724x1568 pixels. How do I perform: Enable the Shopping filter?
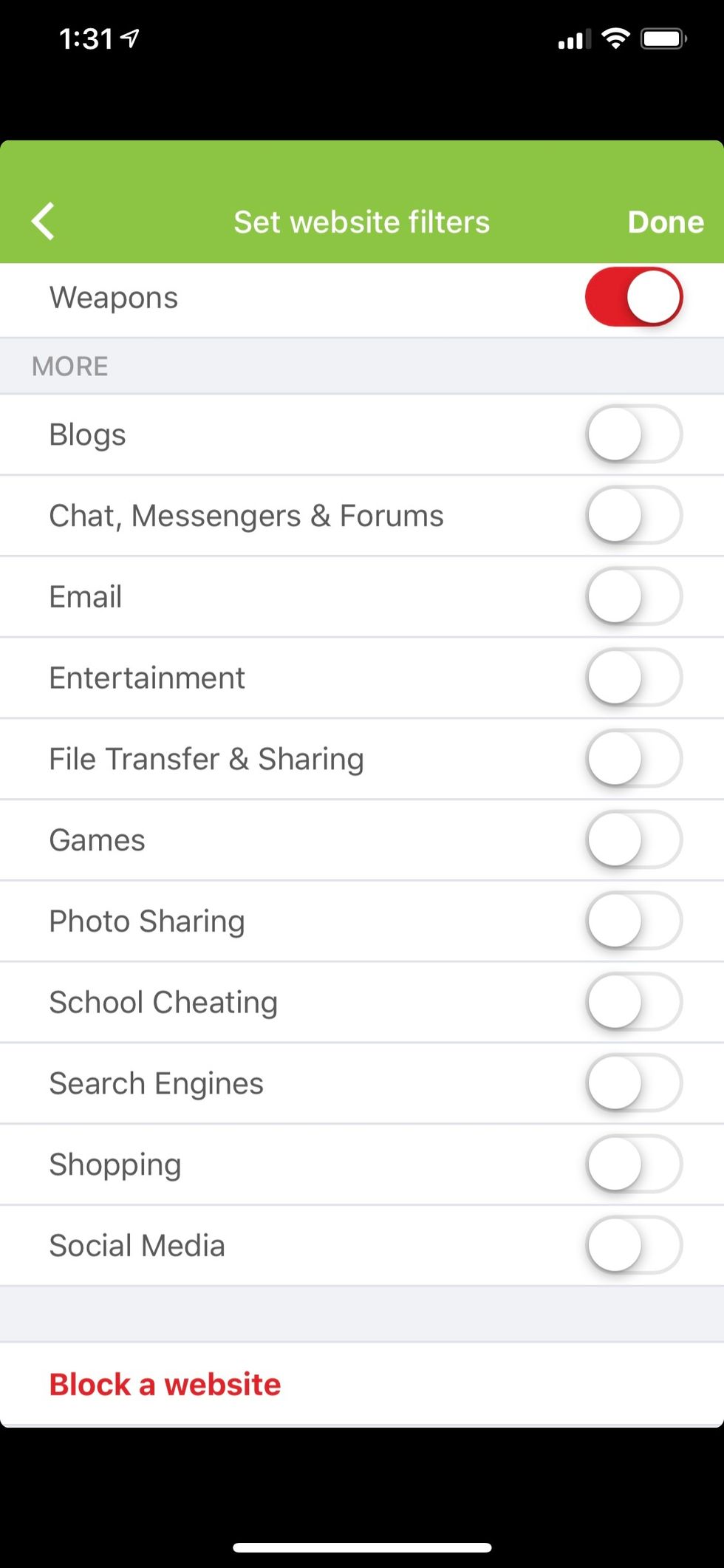coord(633,1165)
